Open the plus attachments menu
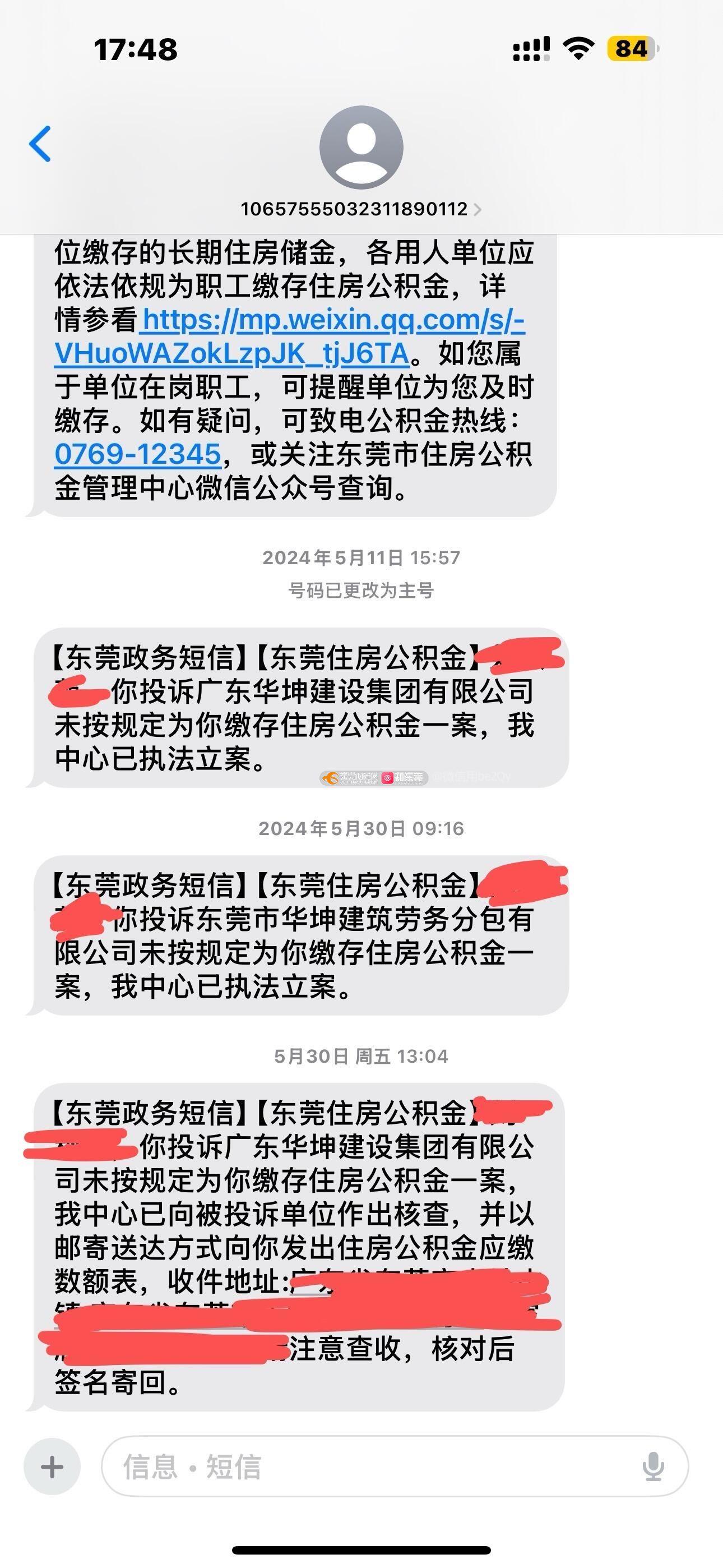 [52, 1466]
